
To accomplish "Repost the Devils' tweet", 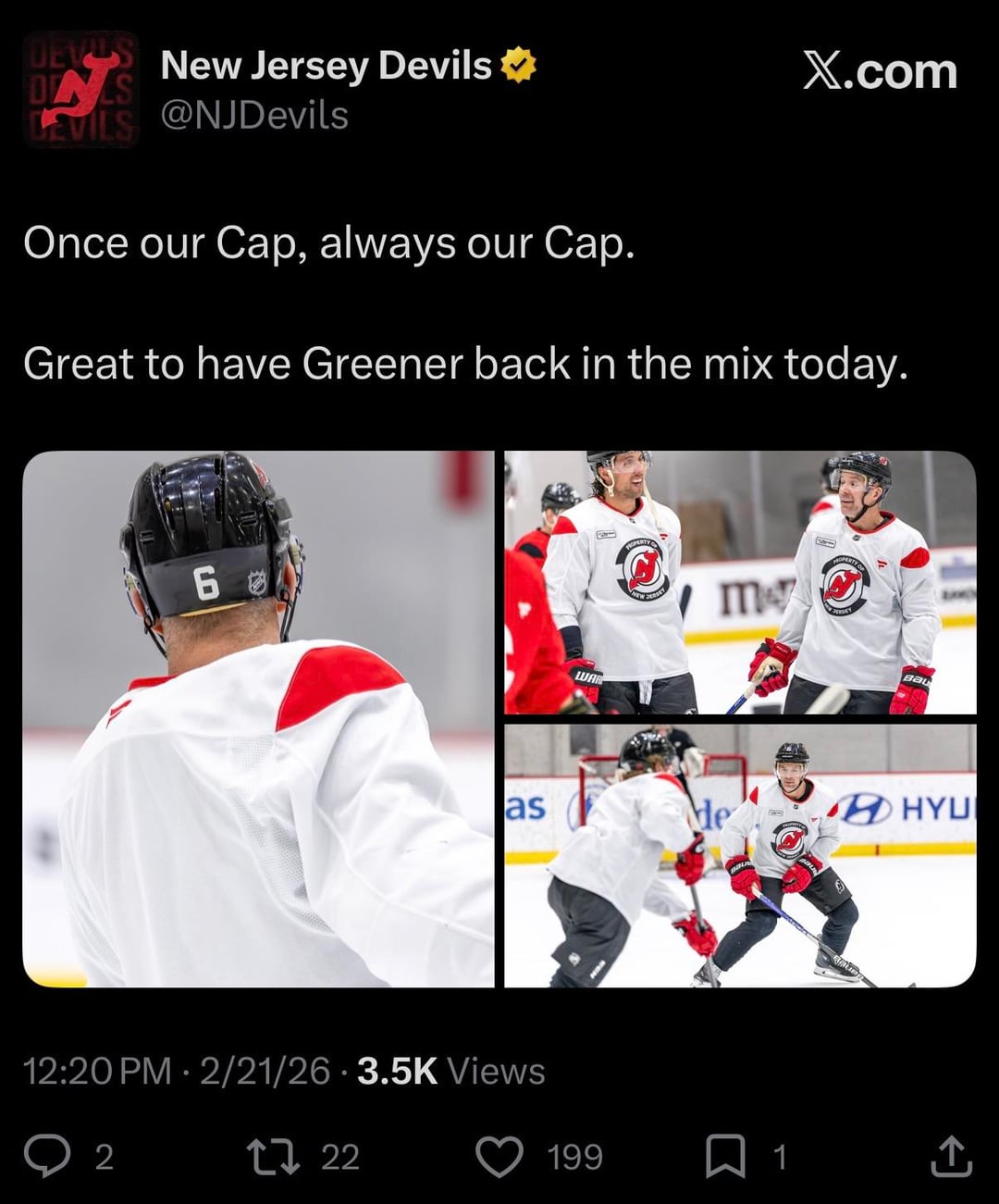I will click(x=274, y=1157).
